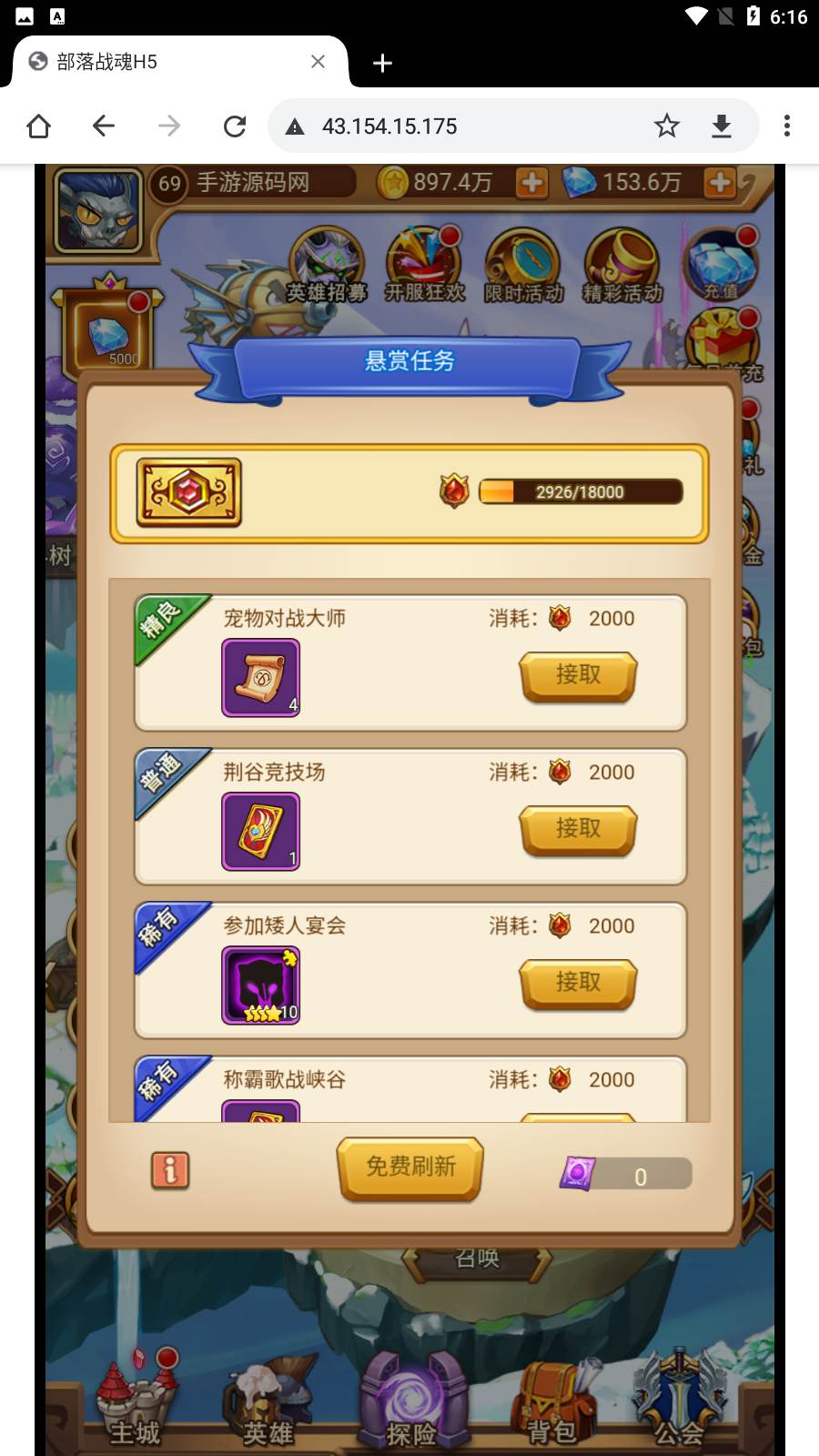Add more gold coins
This screenshot has width=819, height=1456.
tap(531, 183)
